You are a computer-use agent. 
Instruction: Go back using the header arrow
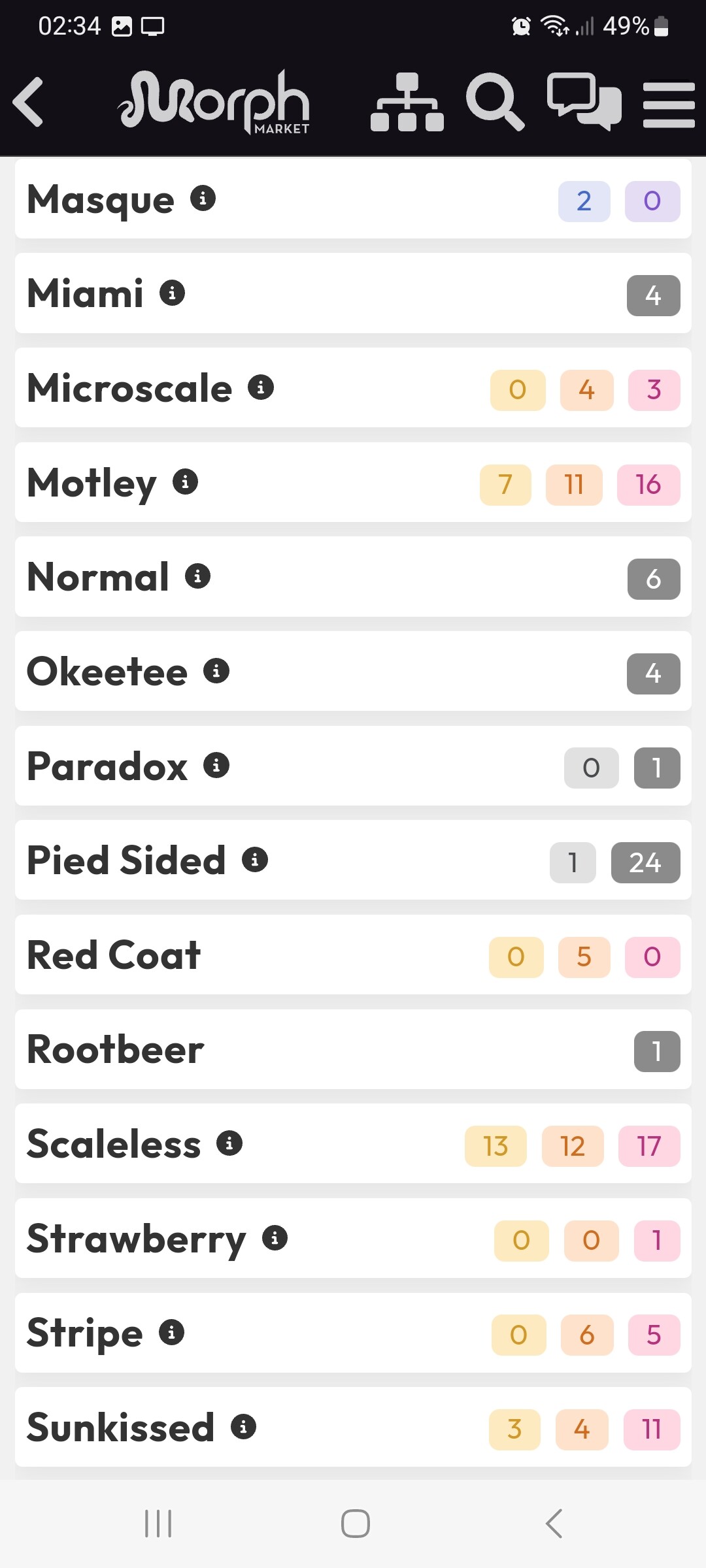[x=28, y=102]
